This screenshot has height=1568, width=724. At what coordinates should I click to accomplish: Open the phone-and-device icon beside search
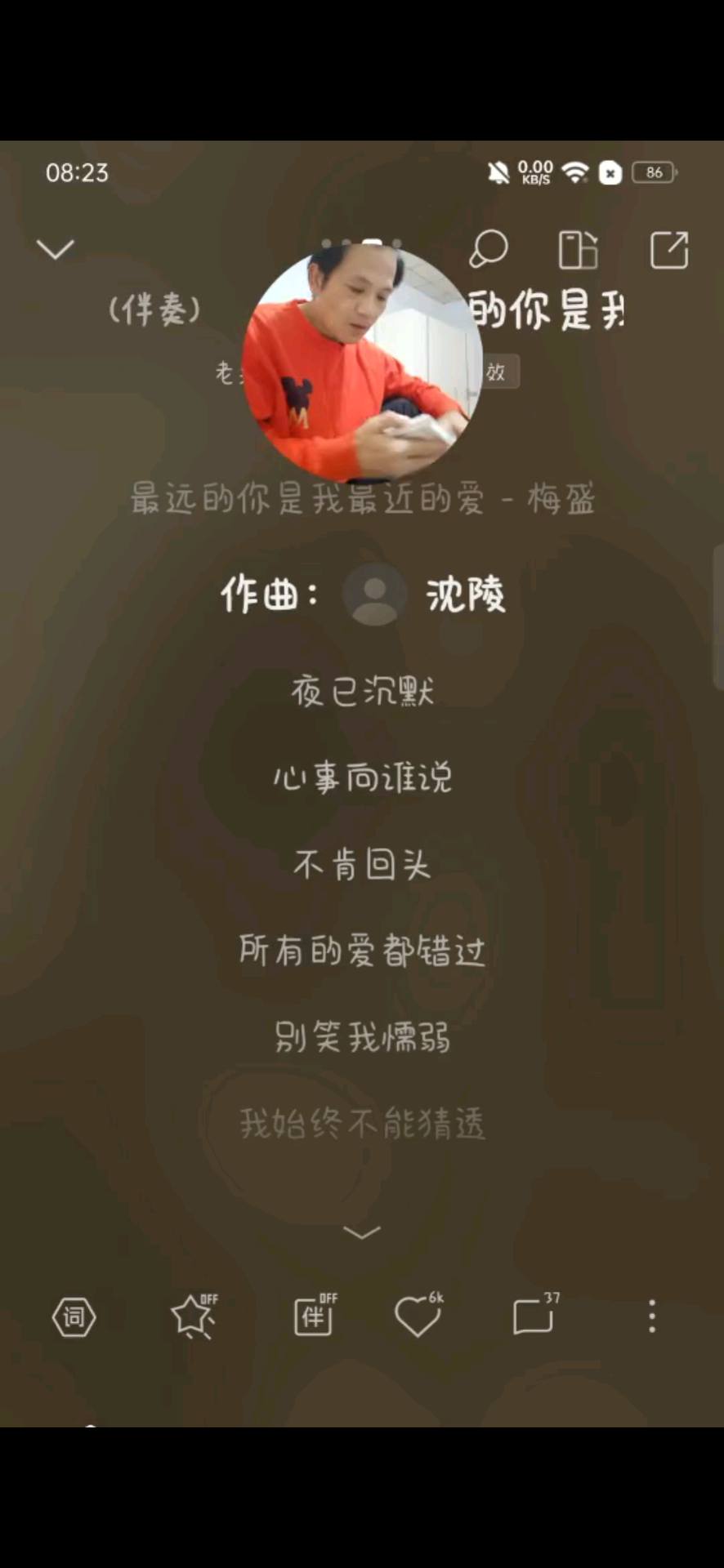578,250
